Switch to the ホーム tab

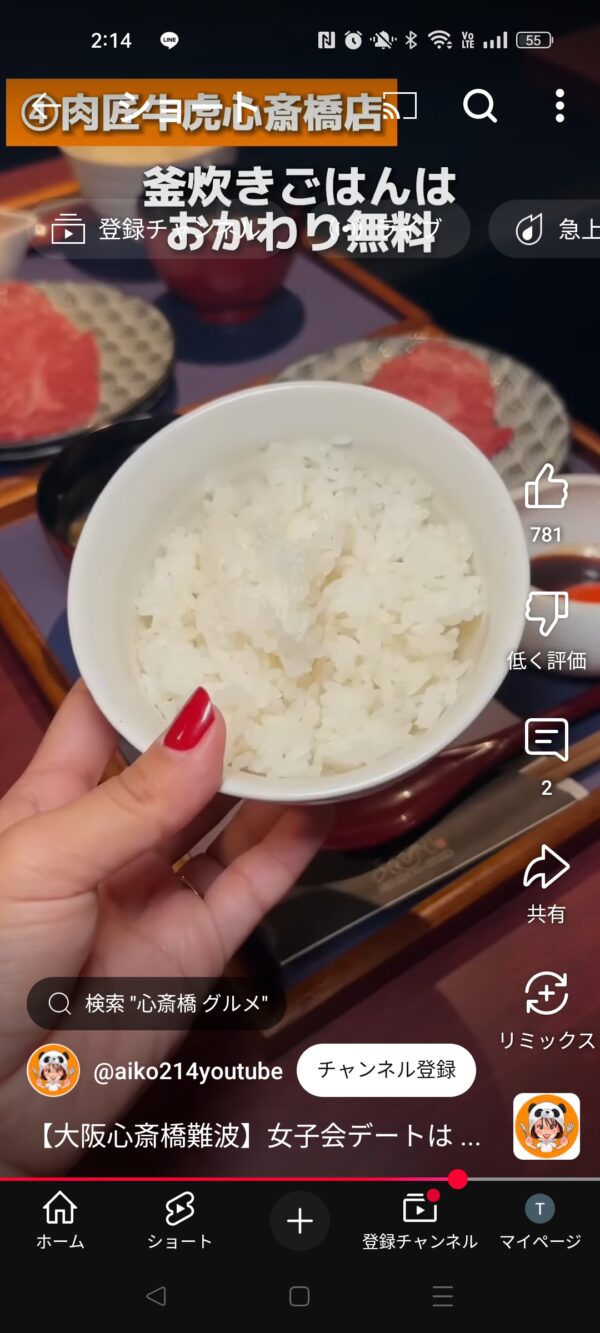tap(60, 1220)
